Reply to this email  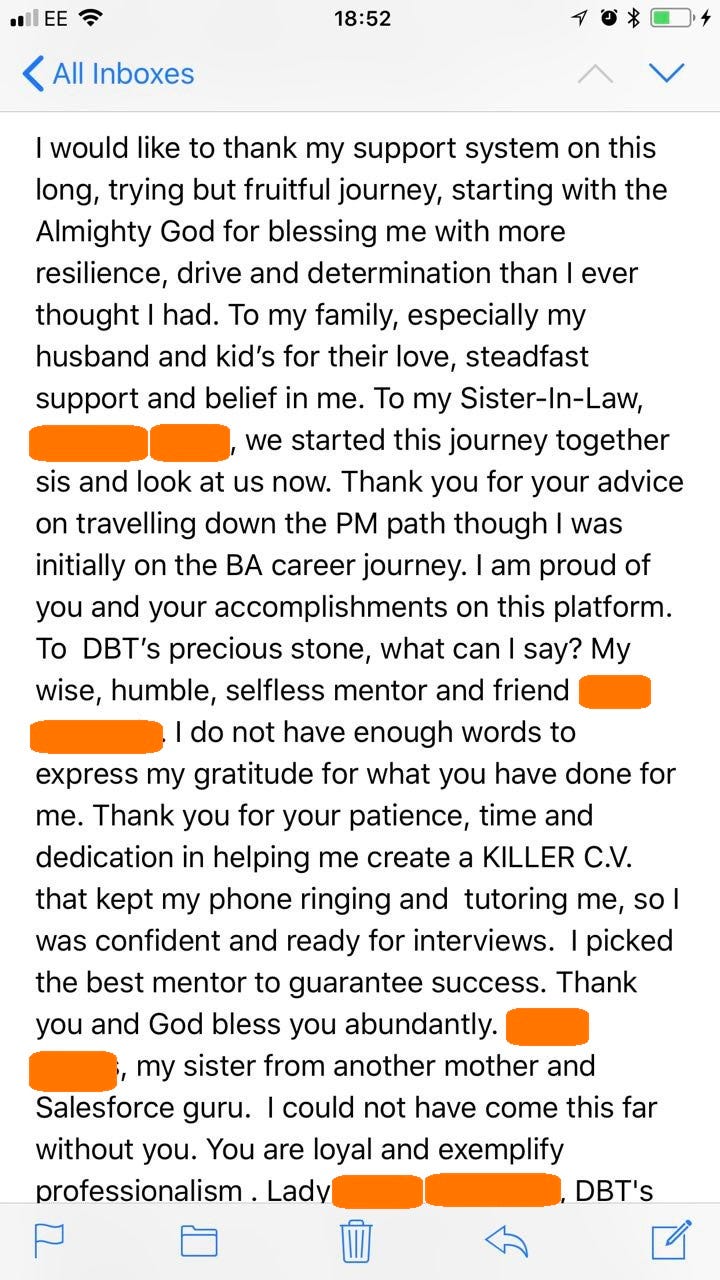[x=506, y=1240]
